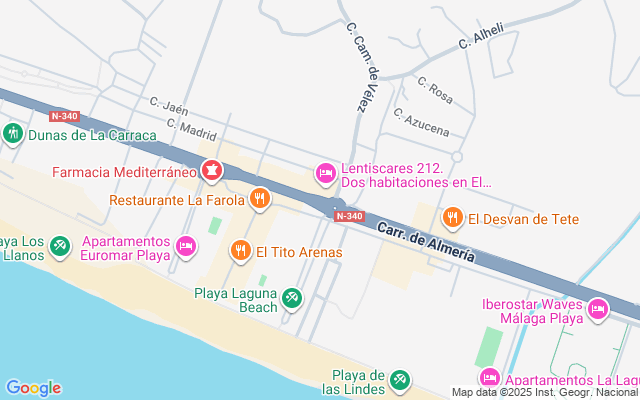Screen dimensions: 640x400
Task: Select Iberostar Waves Málaga Playa hotel
Action: pyautogui.click(x=598, y=309)
